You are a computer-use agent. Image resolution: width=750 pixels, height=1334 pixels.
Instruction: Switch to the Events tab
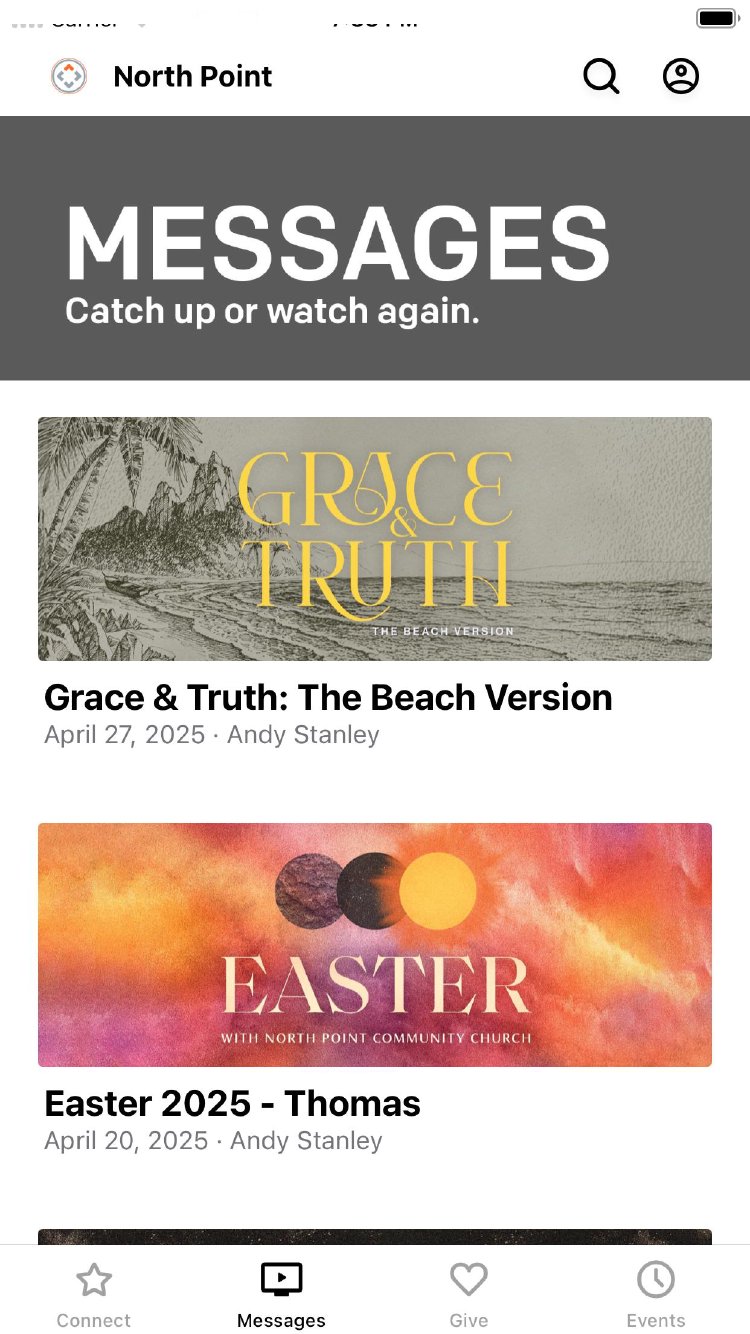(656, 1294)
